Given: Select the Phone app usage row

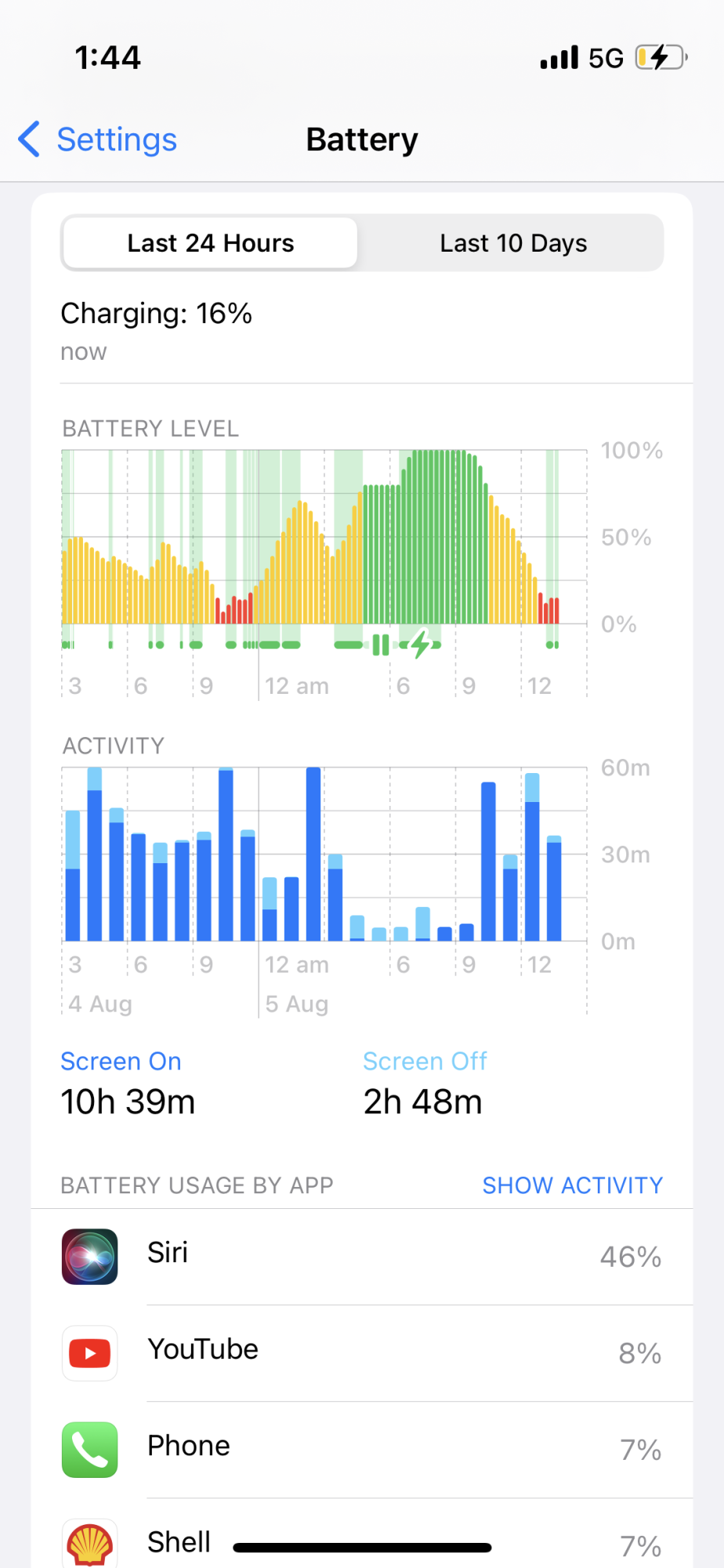Looking at the screenshot, I should tap(362, 1449).
